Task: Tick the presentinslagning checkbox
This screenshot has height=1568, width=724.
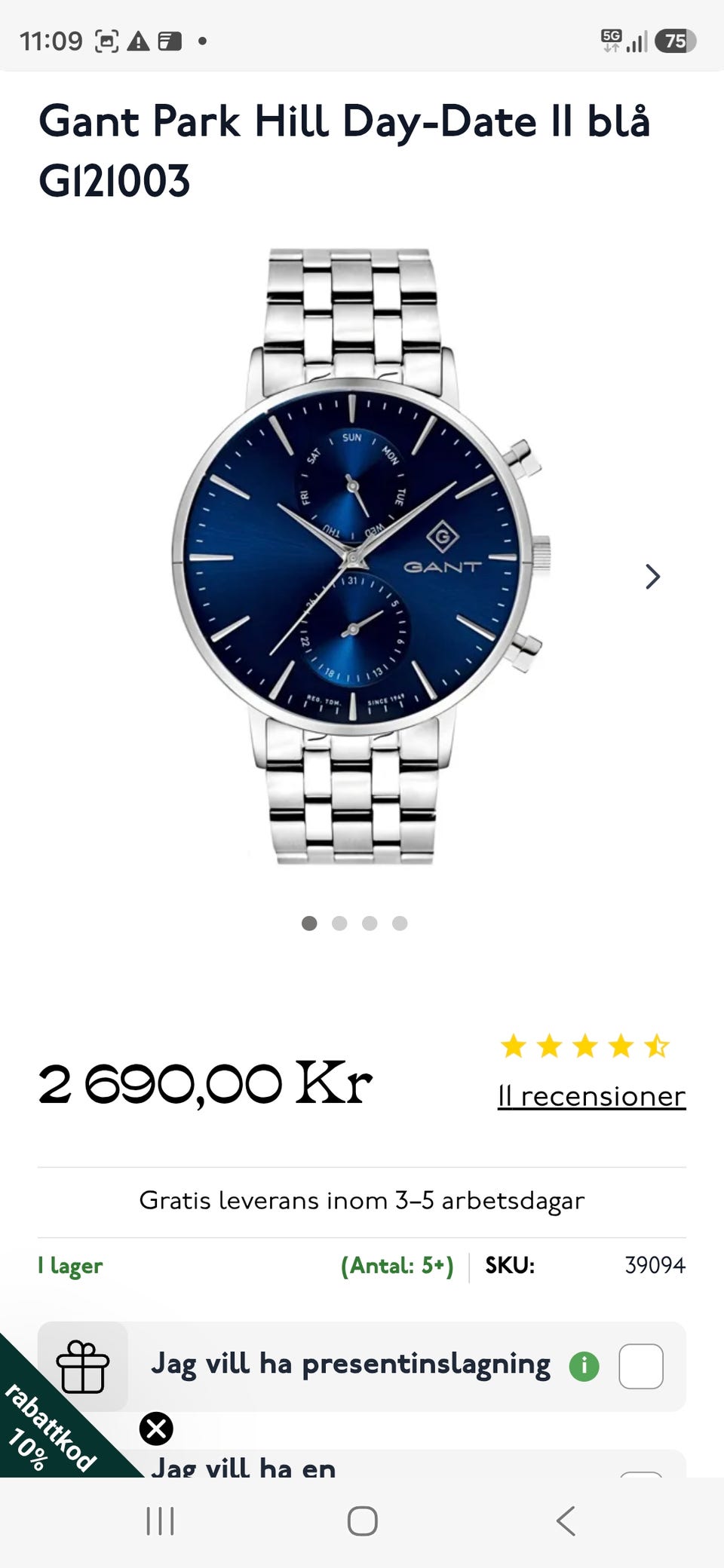Action: [x=641, y=1366]
